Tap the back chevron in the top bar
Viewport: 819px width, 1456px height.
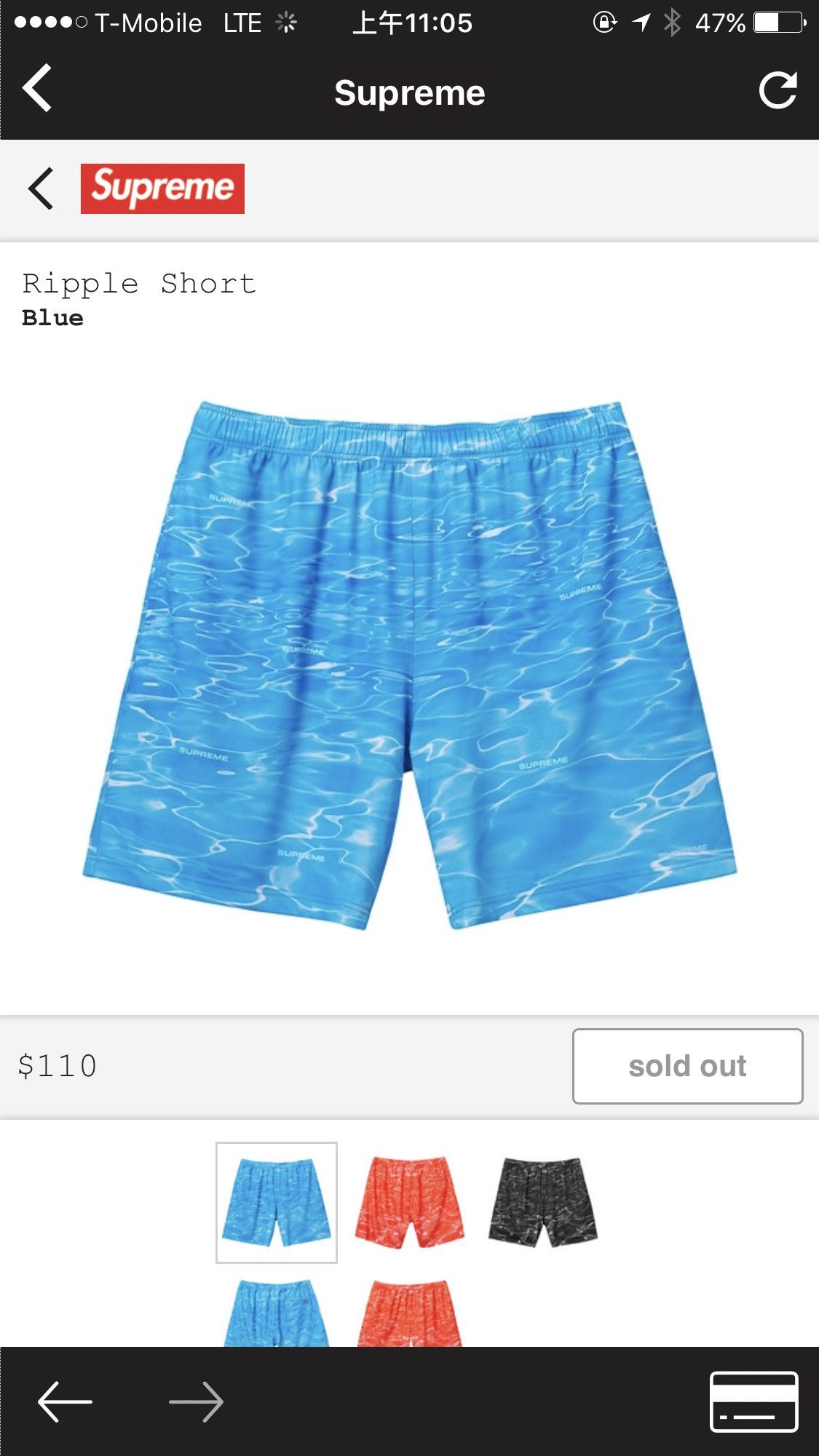click(37, 88)
